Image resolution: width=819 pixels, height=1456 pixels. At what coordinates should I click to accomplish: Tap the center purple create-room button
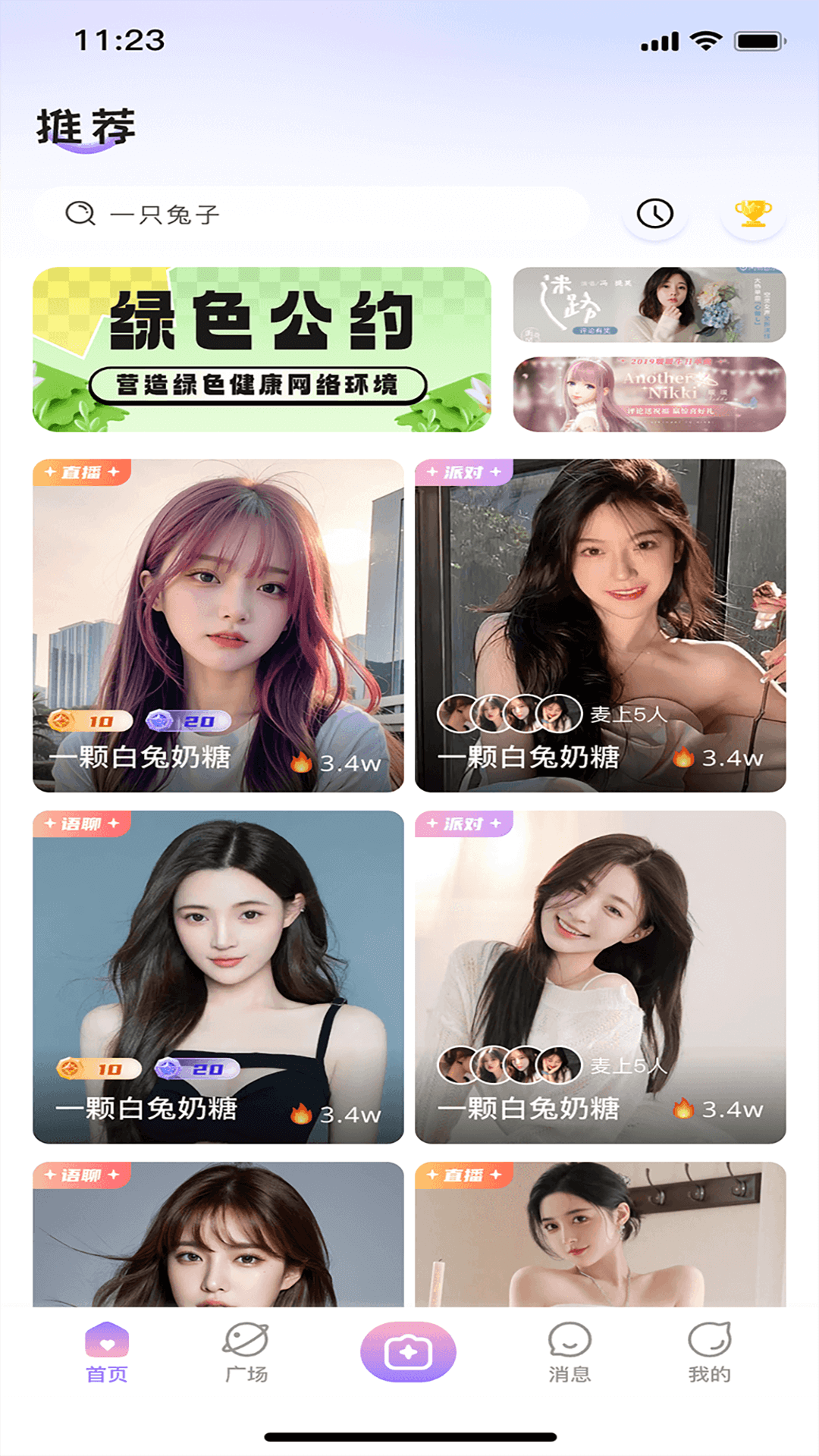click(x=408, y=1352)
